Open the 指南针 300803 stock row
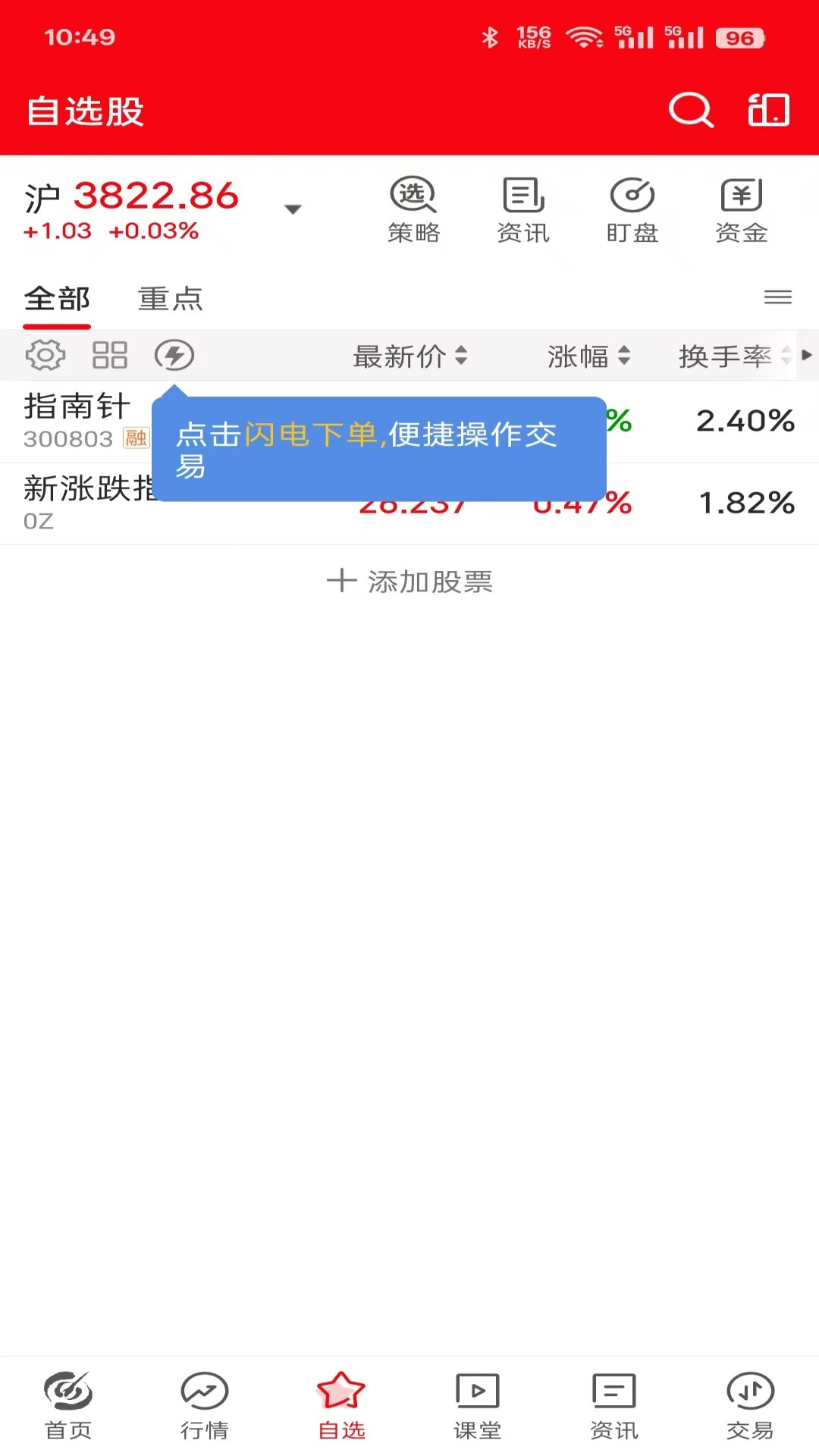The width and height of the screenshot is (819, 1456). pos(76,421)
